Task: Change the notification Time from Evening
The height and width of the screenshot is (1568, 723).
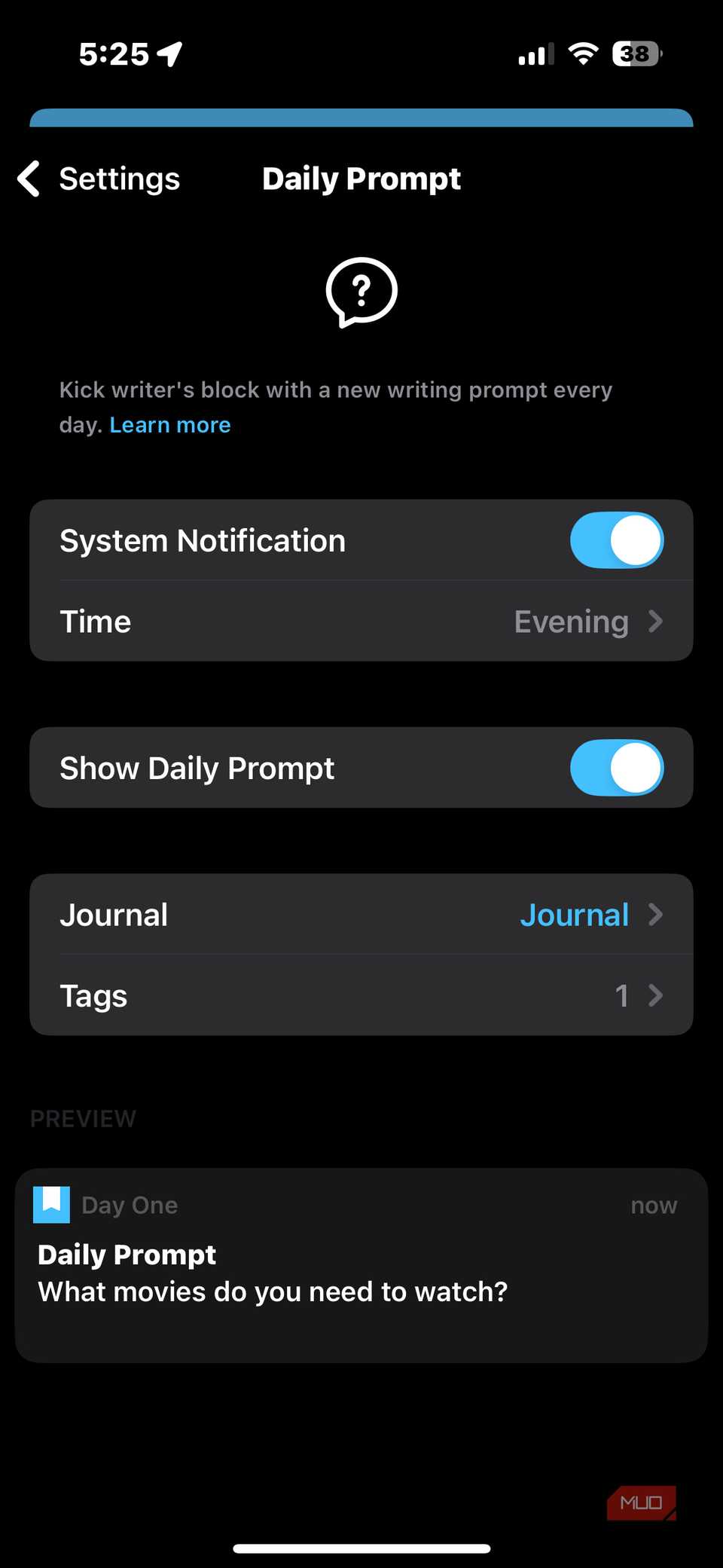Action: pos(361,622)
